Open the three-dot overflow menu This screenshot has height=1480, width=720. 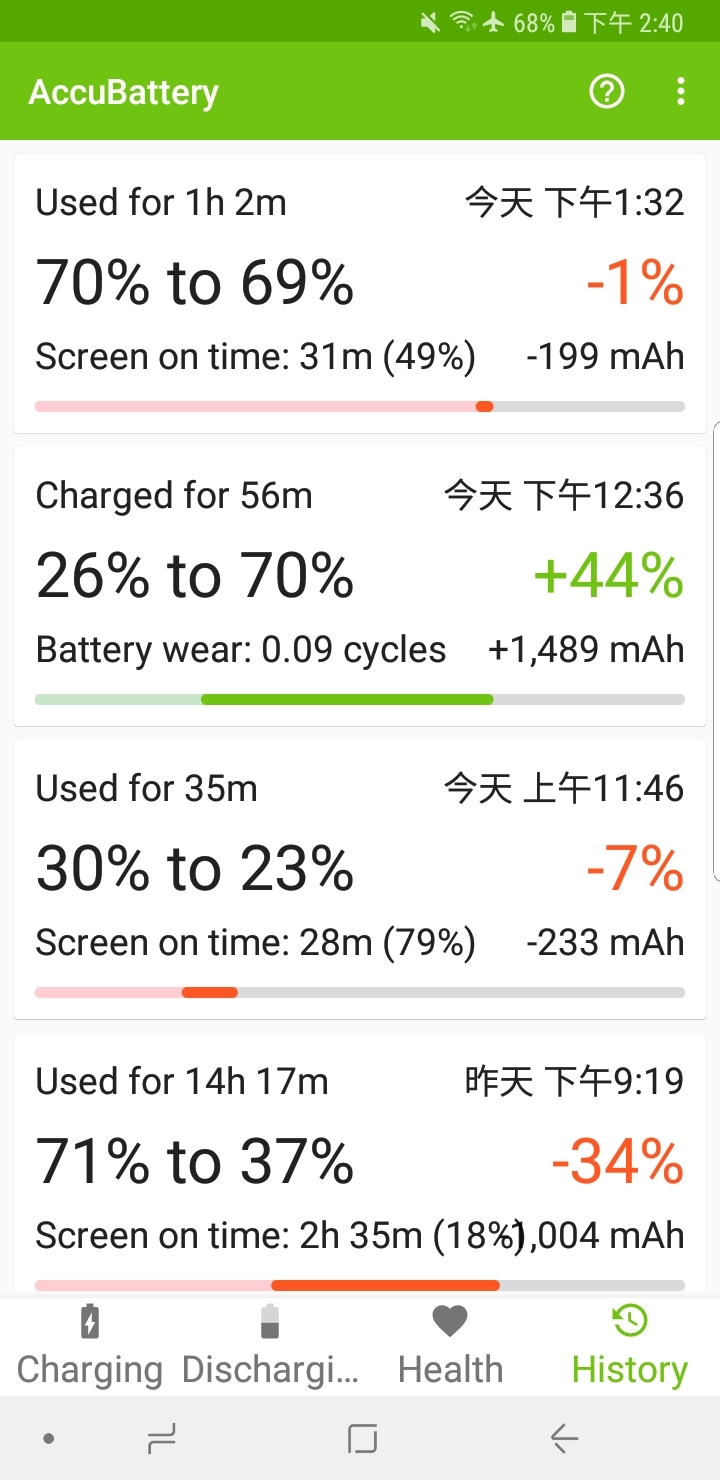pos(681,92)
